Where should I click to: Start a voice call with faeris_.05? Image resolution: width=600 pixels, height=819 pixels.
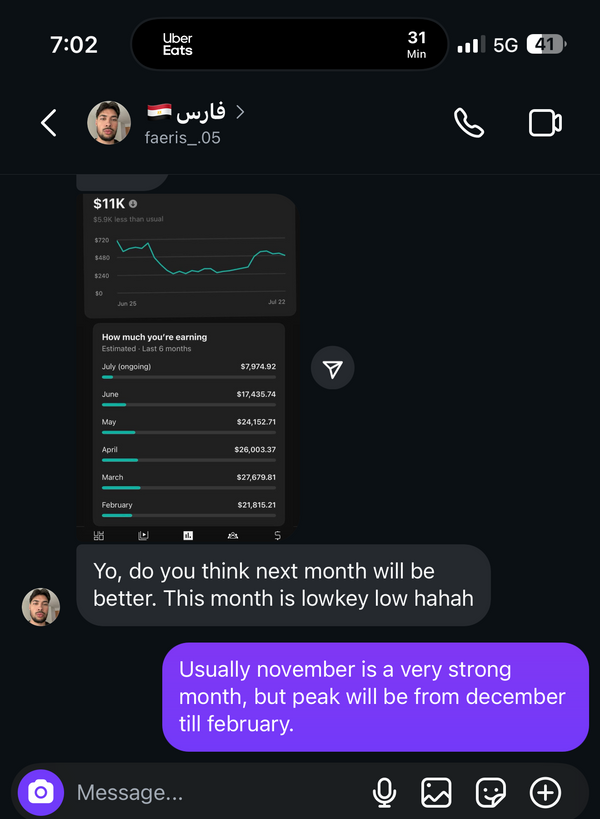468,123
